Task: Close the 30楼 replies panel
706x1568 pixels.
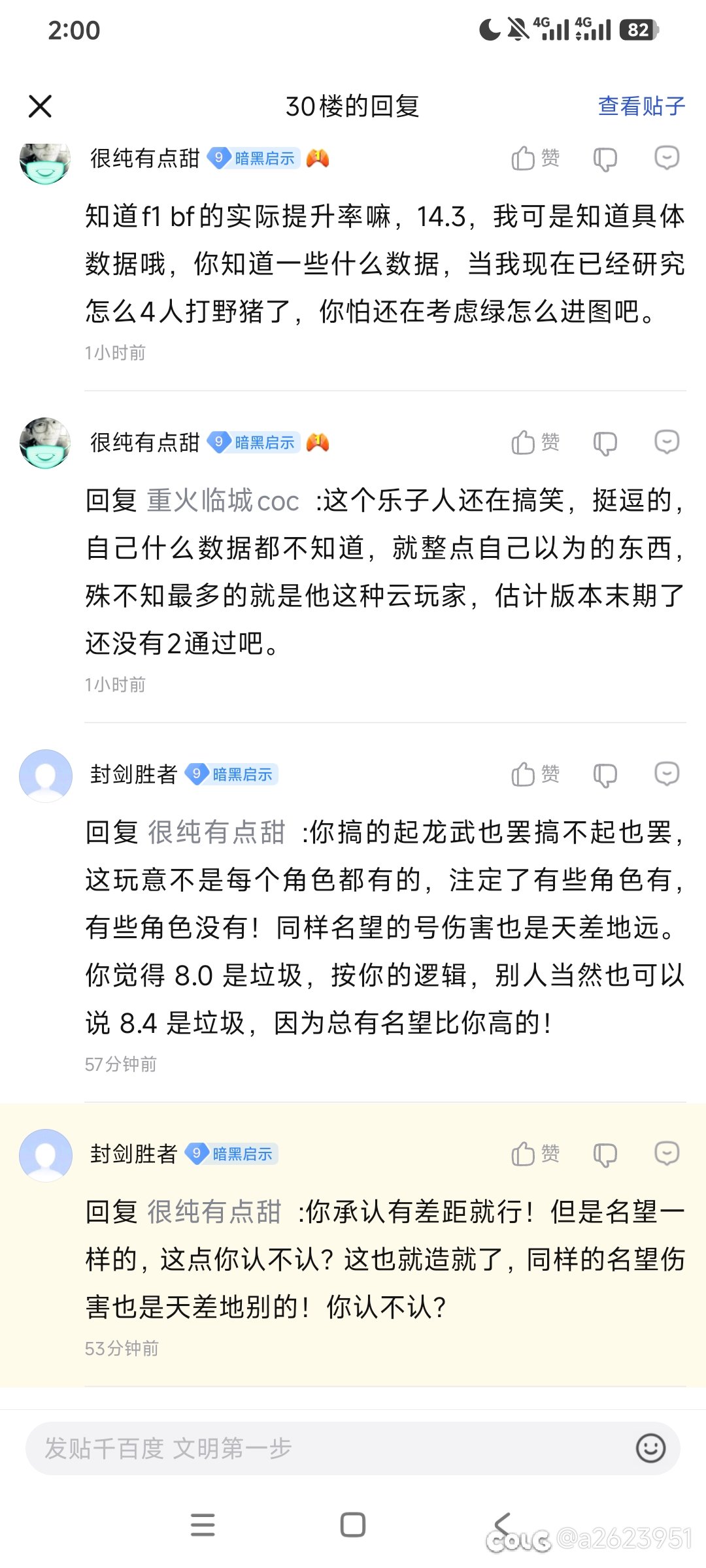Action: [x=40, y=106]
